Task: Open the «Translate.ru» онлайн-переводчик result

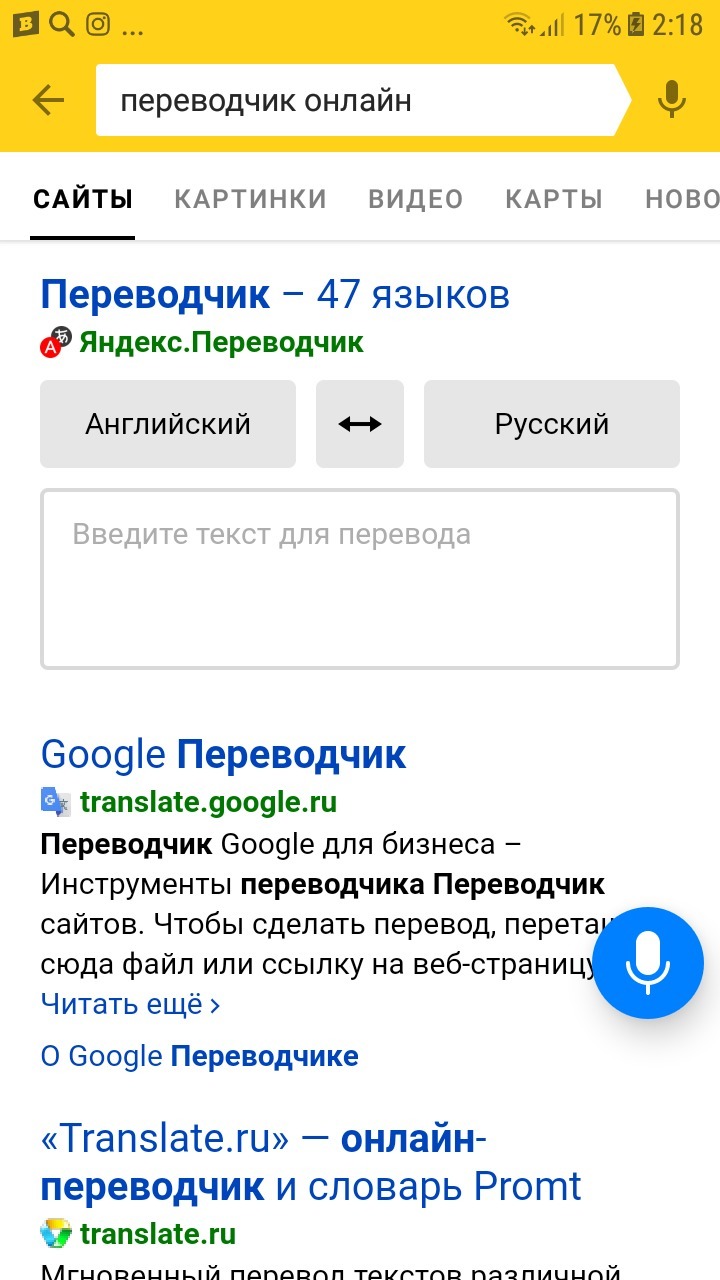Action: [311, 1162]
